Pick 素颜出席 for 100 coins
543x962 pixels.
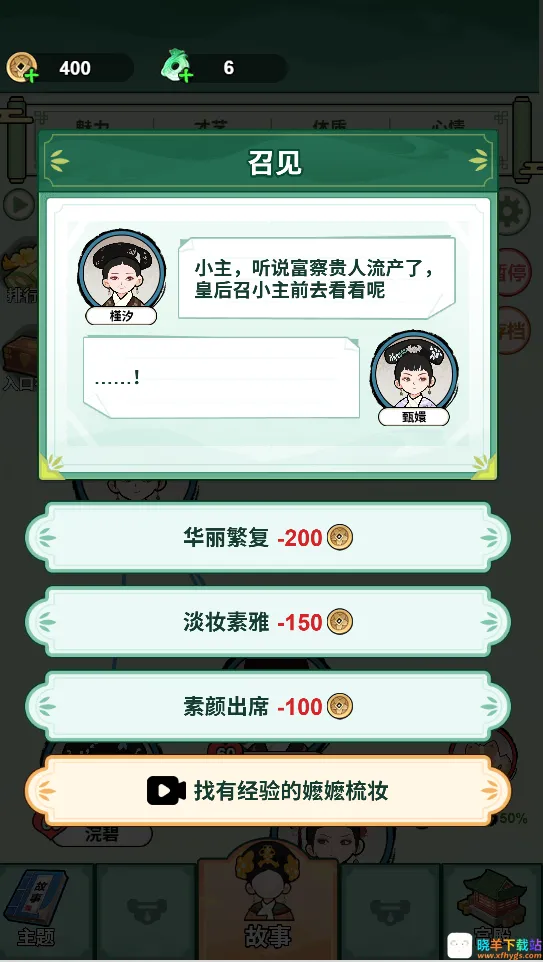click(268, 706)
